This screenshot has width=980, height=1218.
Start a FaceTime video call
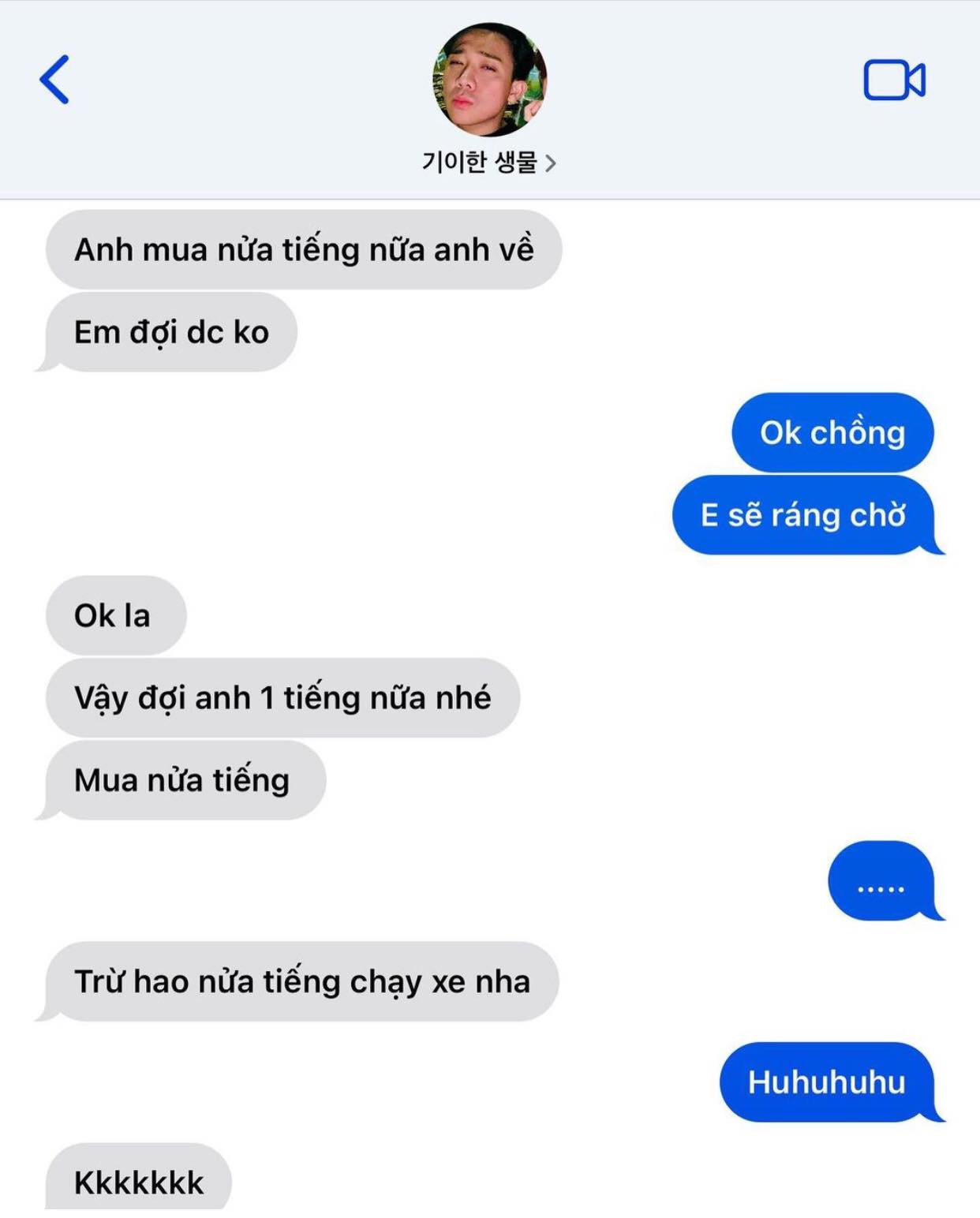[x=894, y=80]
